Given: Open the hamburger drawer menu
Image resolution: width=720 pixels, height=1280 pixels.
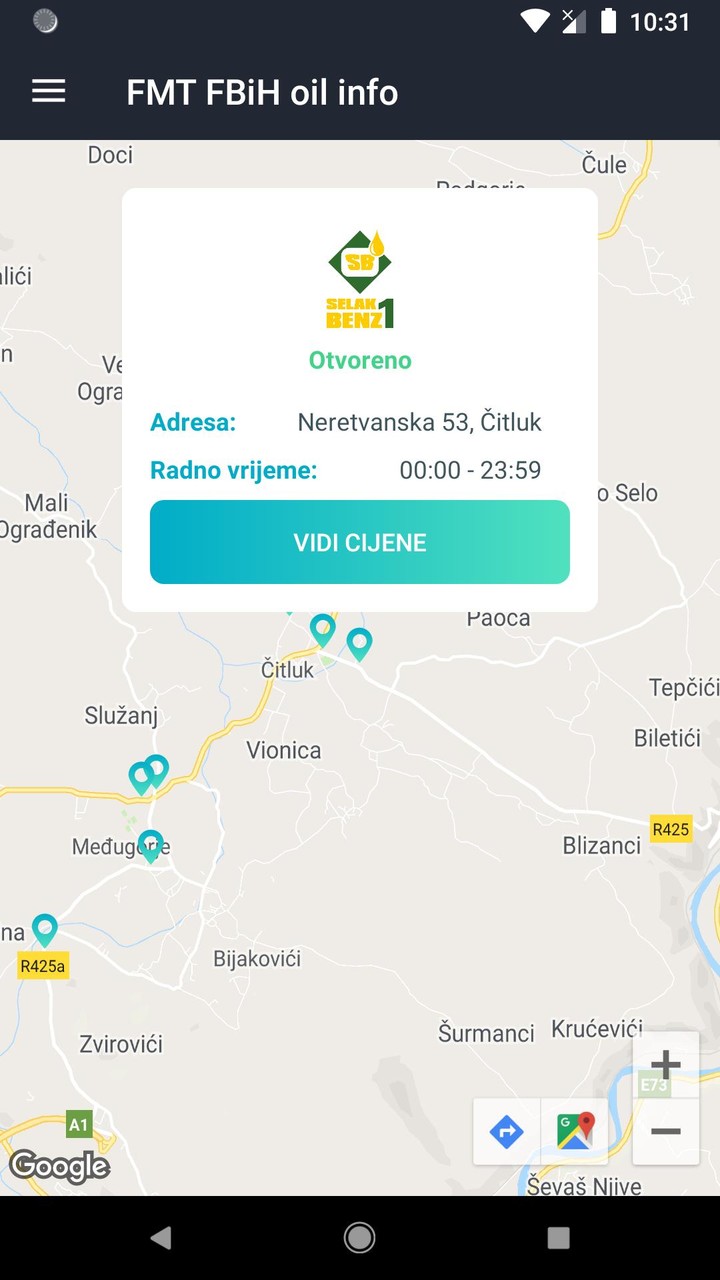Looking at the screenshot, I should 48,92.
